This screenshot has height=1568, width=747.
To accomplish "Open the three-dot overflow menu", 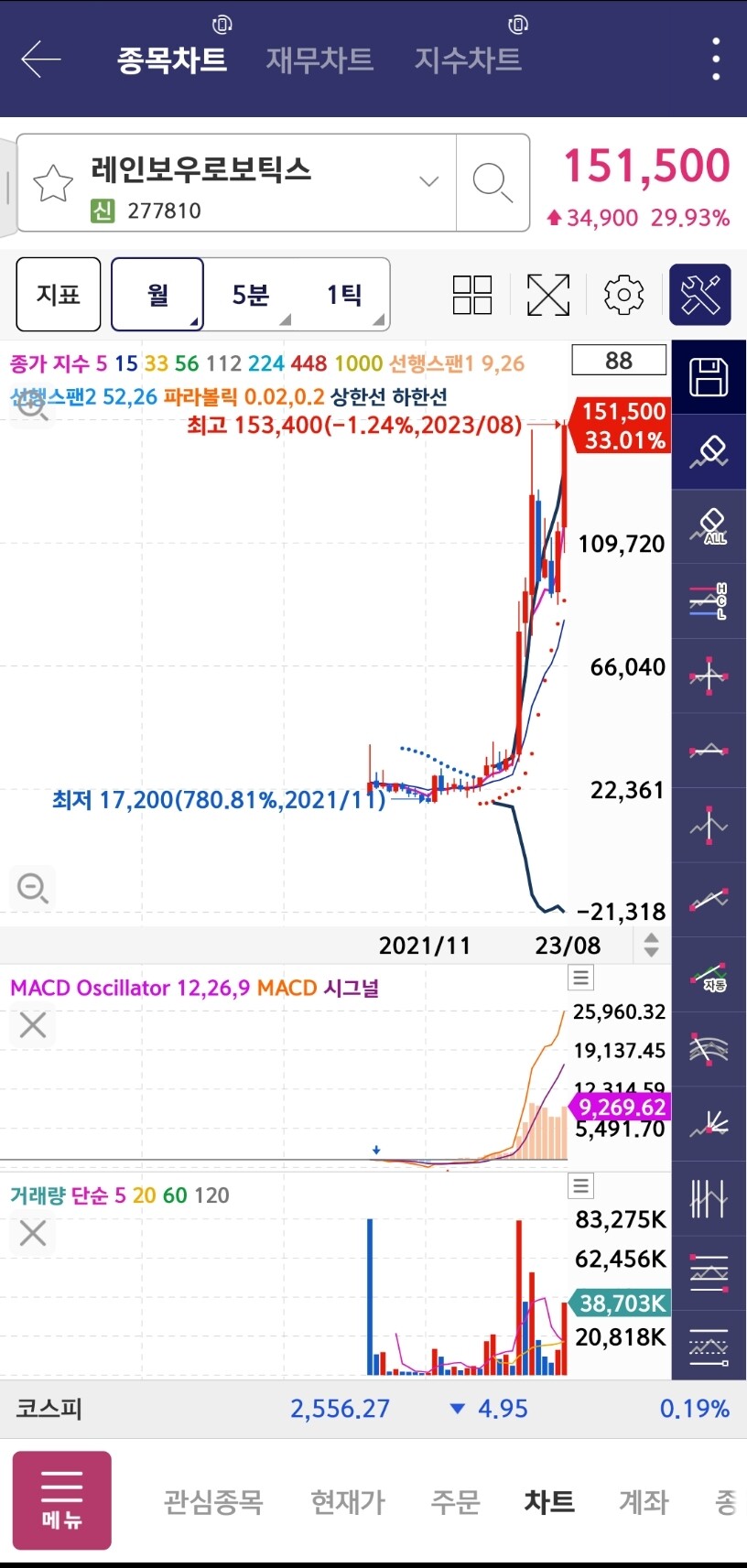I will tap(716, 59).
